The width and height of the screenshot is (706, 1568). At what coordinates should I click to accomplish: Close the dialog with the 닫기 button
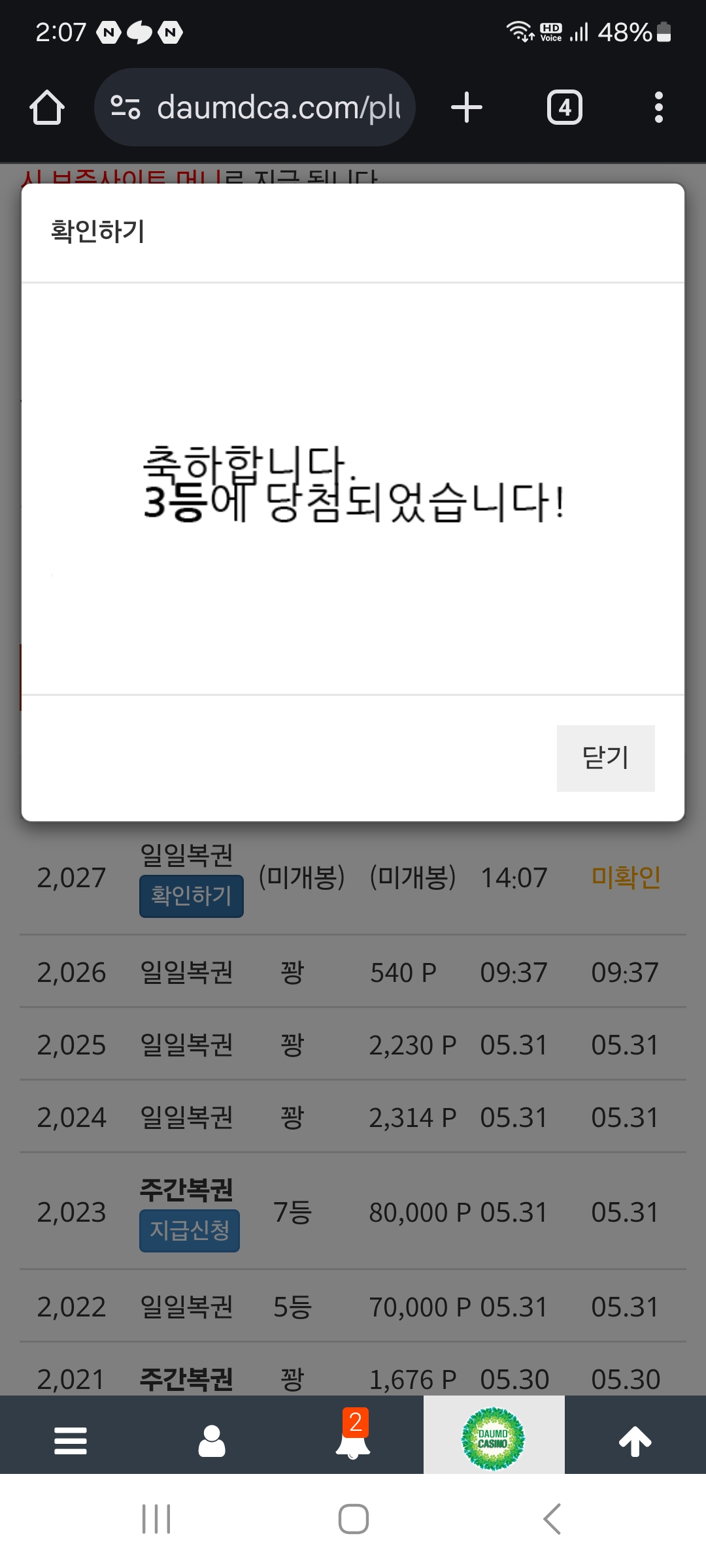click(x=605, y=758)
